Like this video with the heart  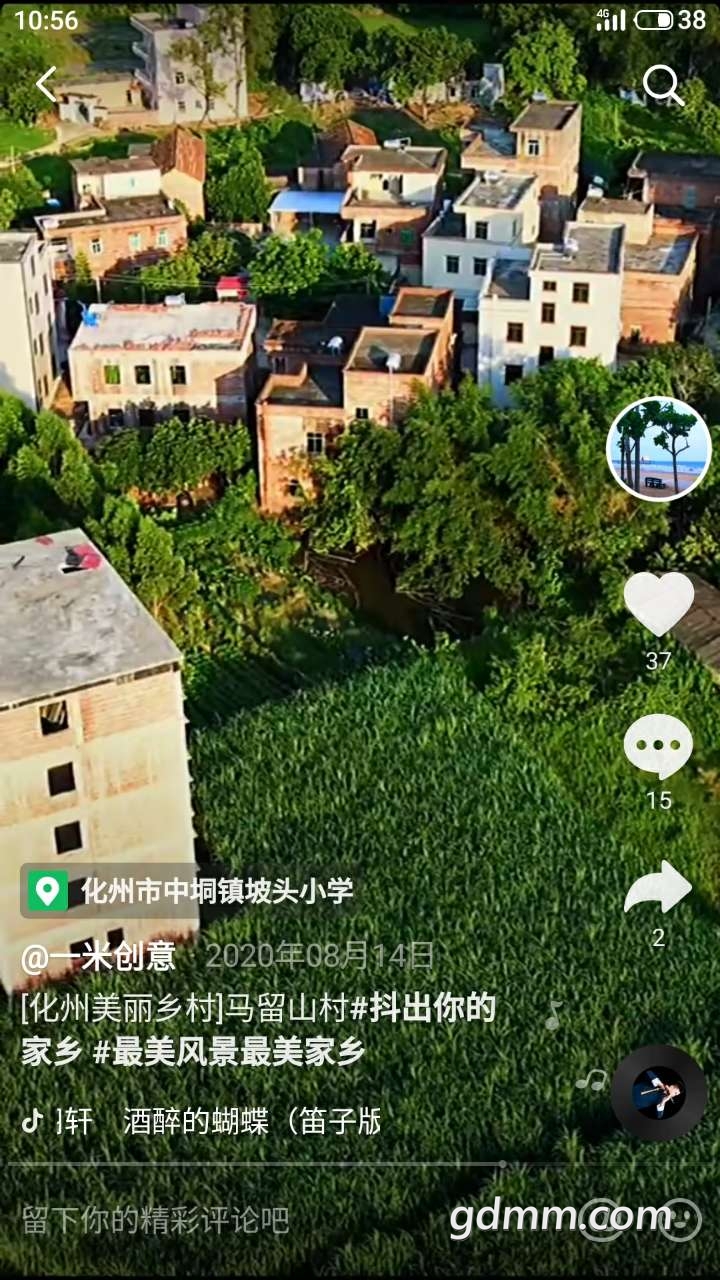coord(658,604)
